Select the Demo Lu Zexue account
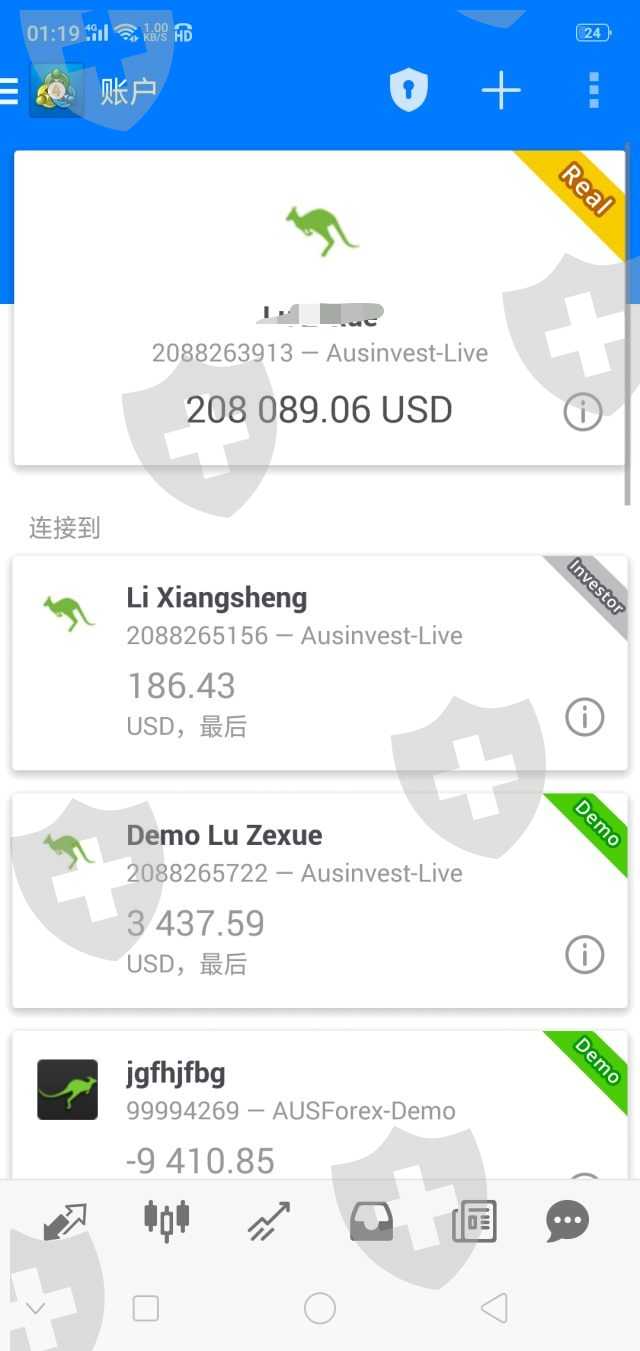Screen dimensions: 640x1351 click(320, 900)
